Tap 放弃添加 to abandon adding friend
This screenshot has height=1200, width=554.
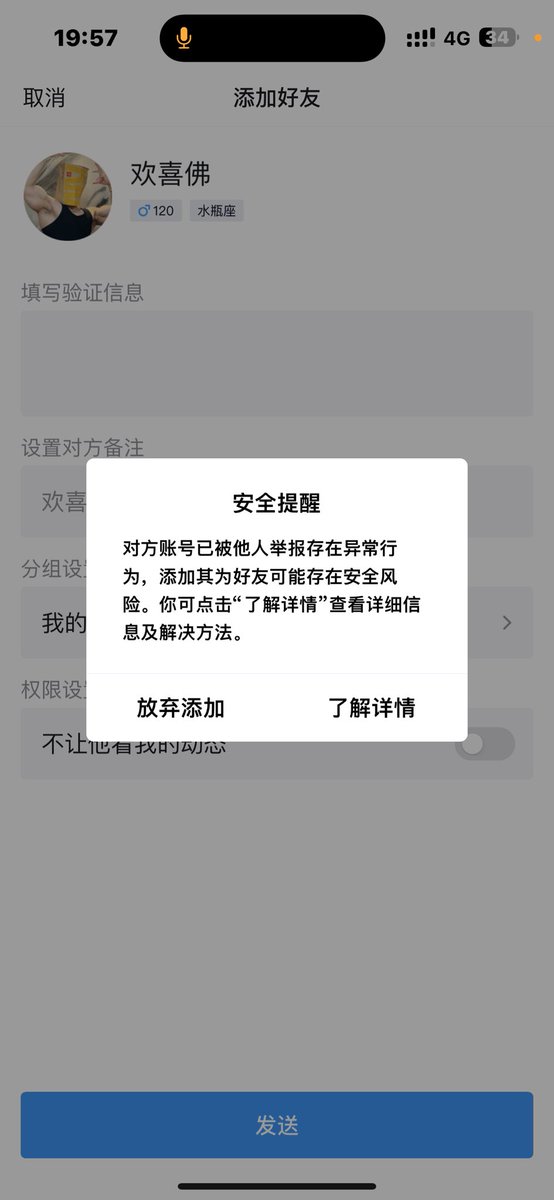tap(181, 708)
